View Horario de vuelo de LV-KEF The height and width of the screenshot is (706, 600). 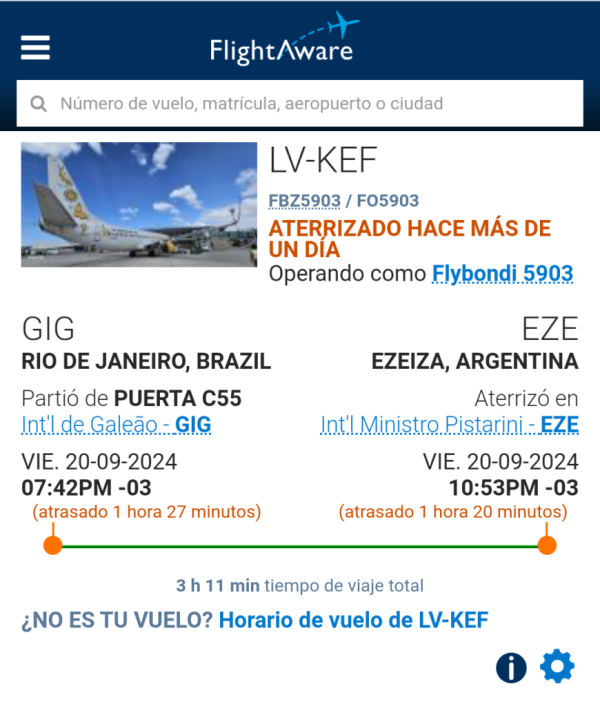tap(353, 620)
